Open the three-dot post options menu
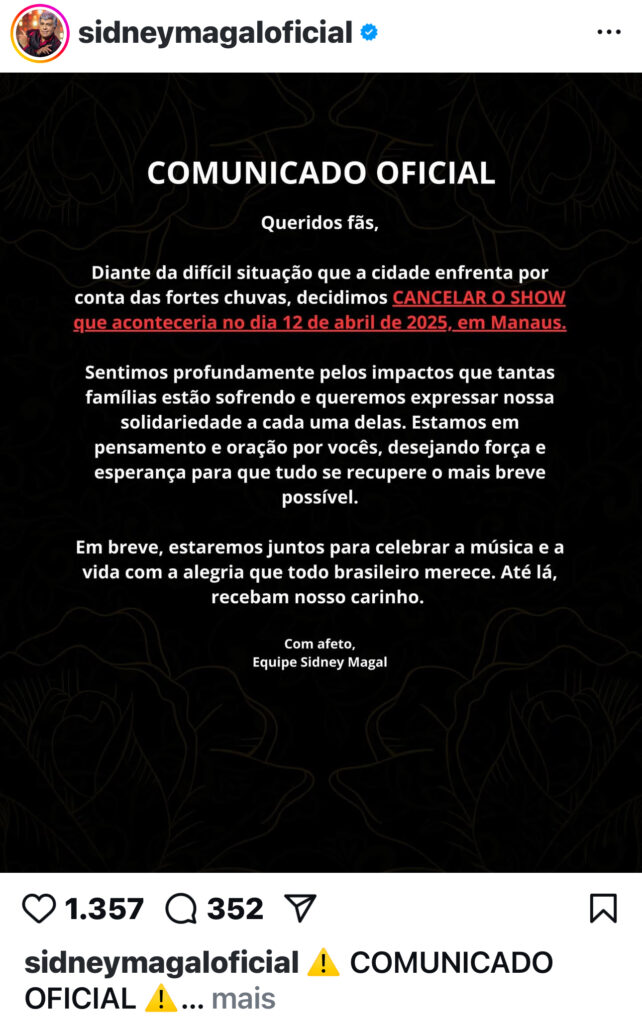This screenshot has height=1024, width=642. tap(608, 33)
